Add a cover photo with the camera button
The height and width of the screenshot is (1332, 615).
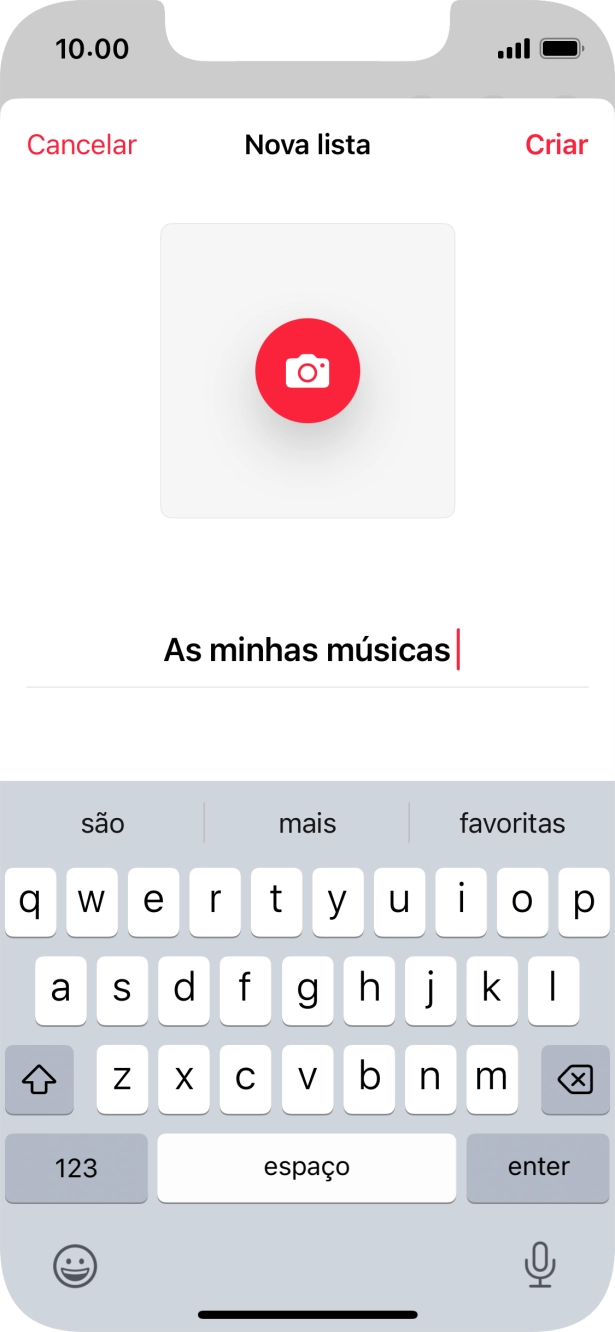[x=307, y=371]
